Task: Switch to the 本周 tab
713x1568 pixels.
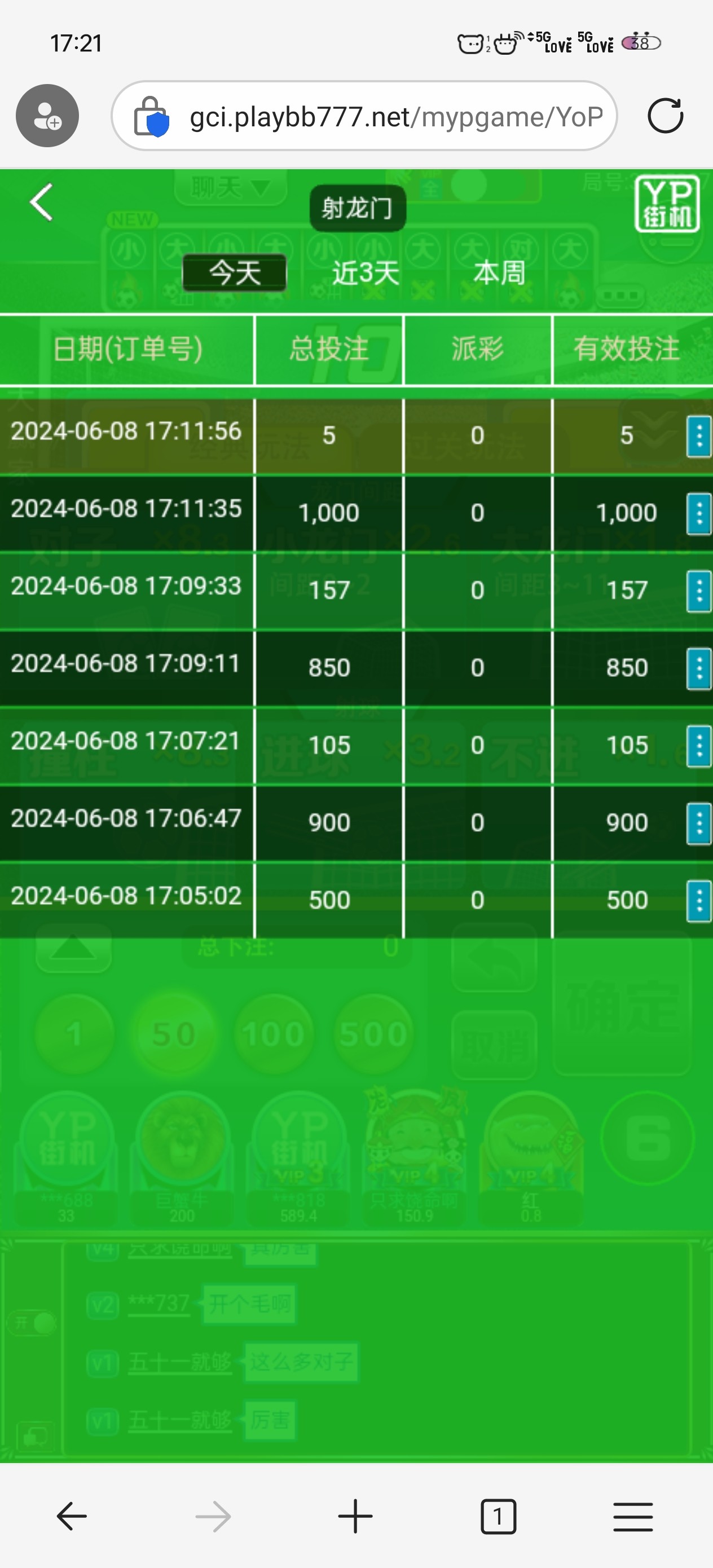Action: pyautogui.click(x=499, y=272)
